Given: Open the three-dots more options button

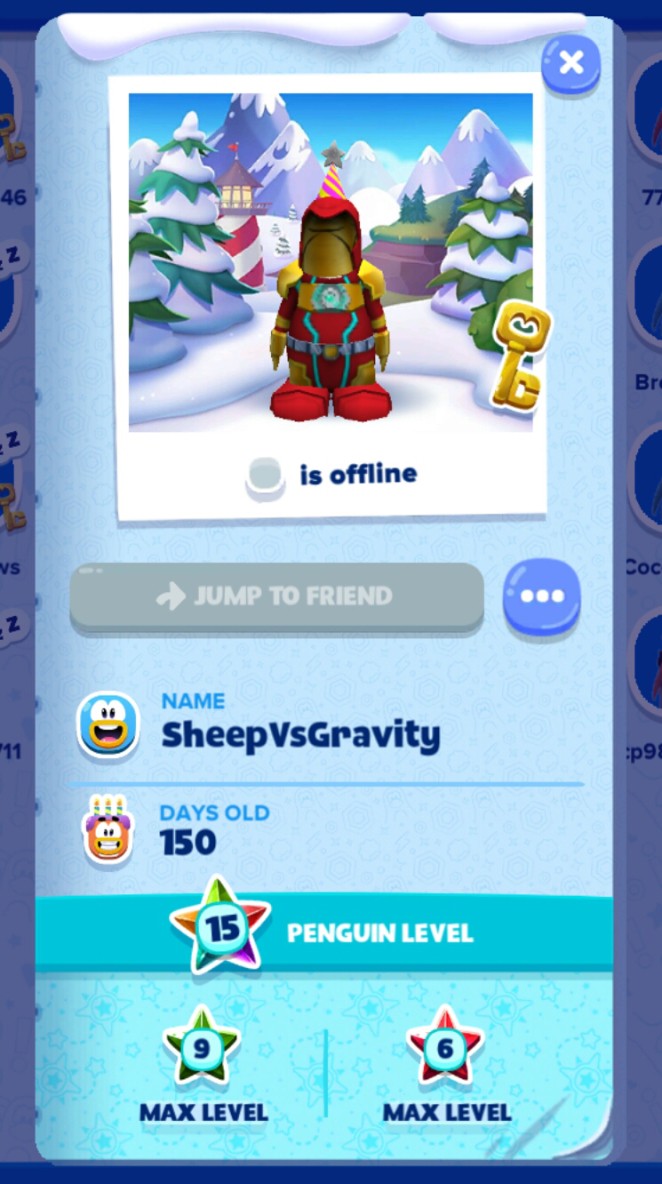Looking at the screenshot, I should (x=542, y=597).
